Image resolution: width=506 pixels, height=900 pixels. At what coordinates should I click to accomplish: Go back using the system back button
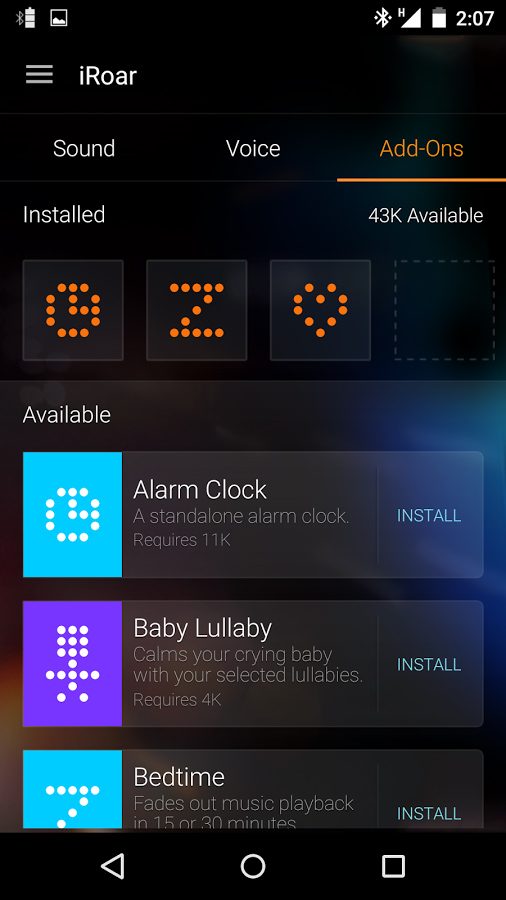coord(112,866)
